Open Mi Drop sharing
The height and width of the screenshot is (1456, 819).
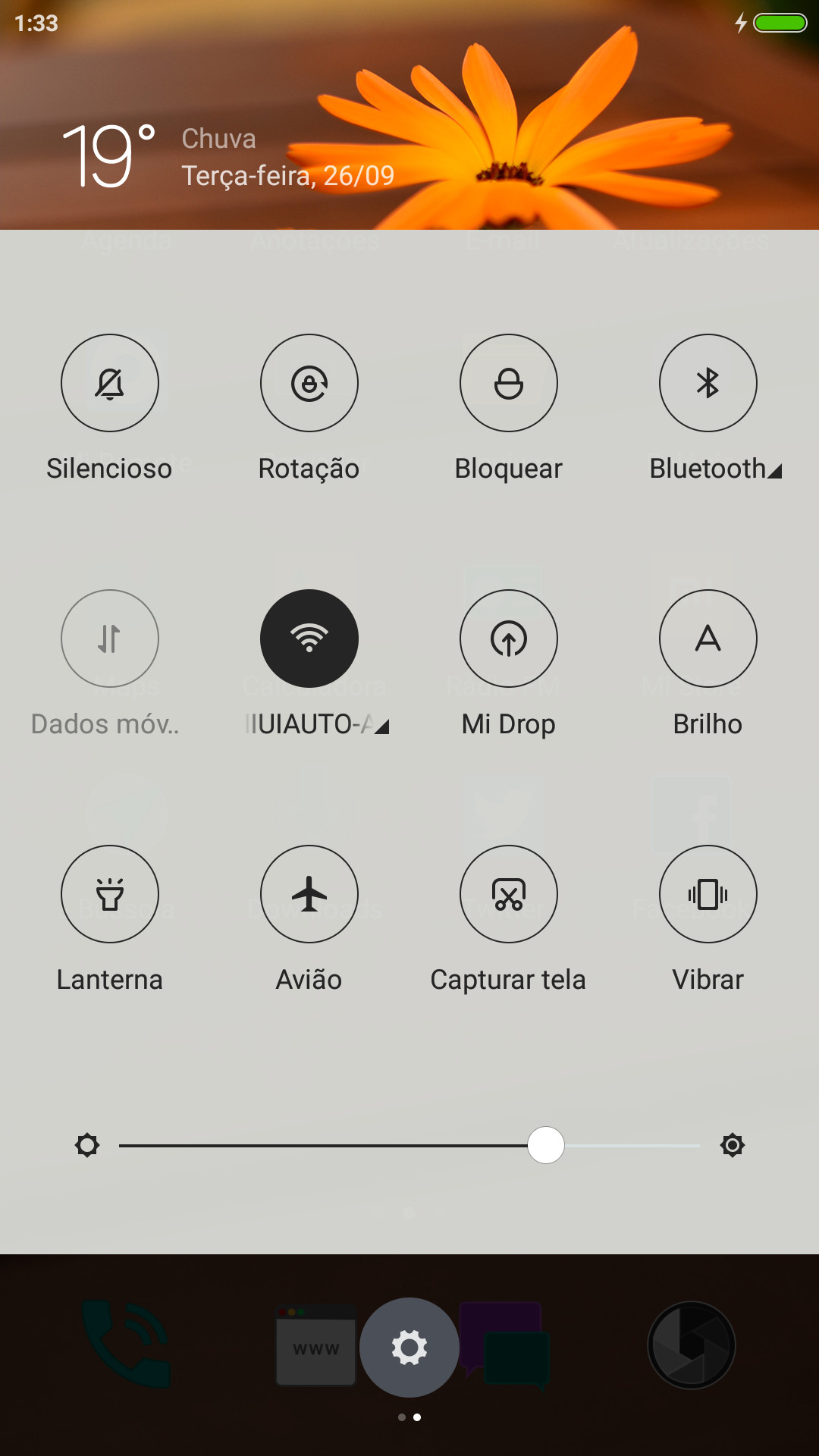tap(509, 639)
